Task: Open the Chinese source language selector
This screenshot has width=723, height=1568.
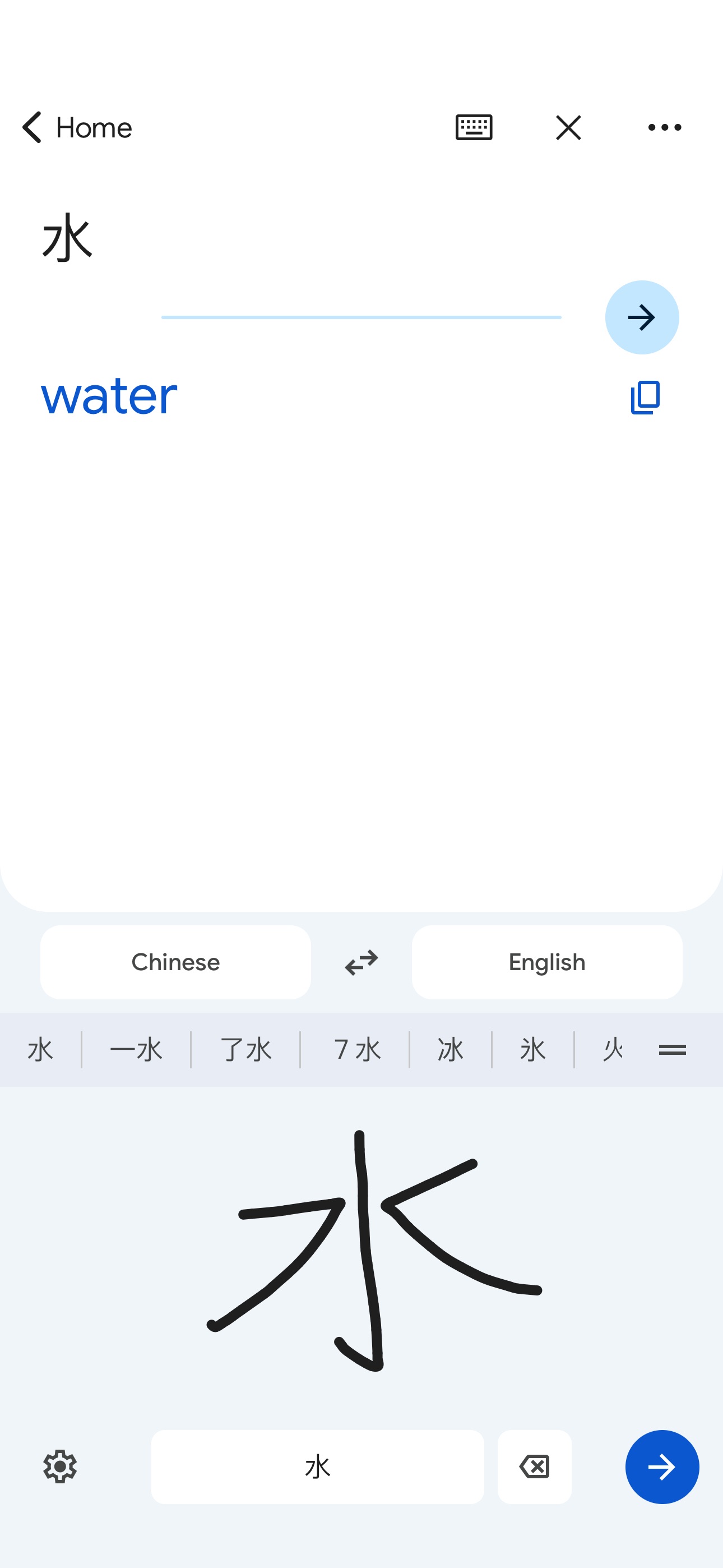Action: point(175,962)
